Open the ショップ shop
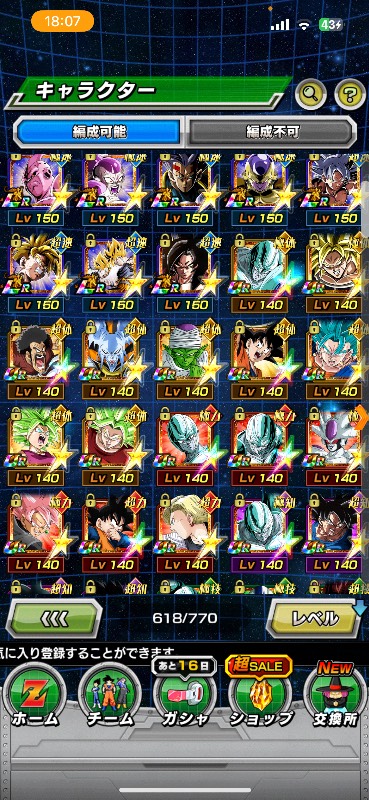The width and height of the screenshot is (369, 800). click(x=260, y=696)
